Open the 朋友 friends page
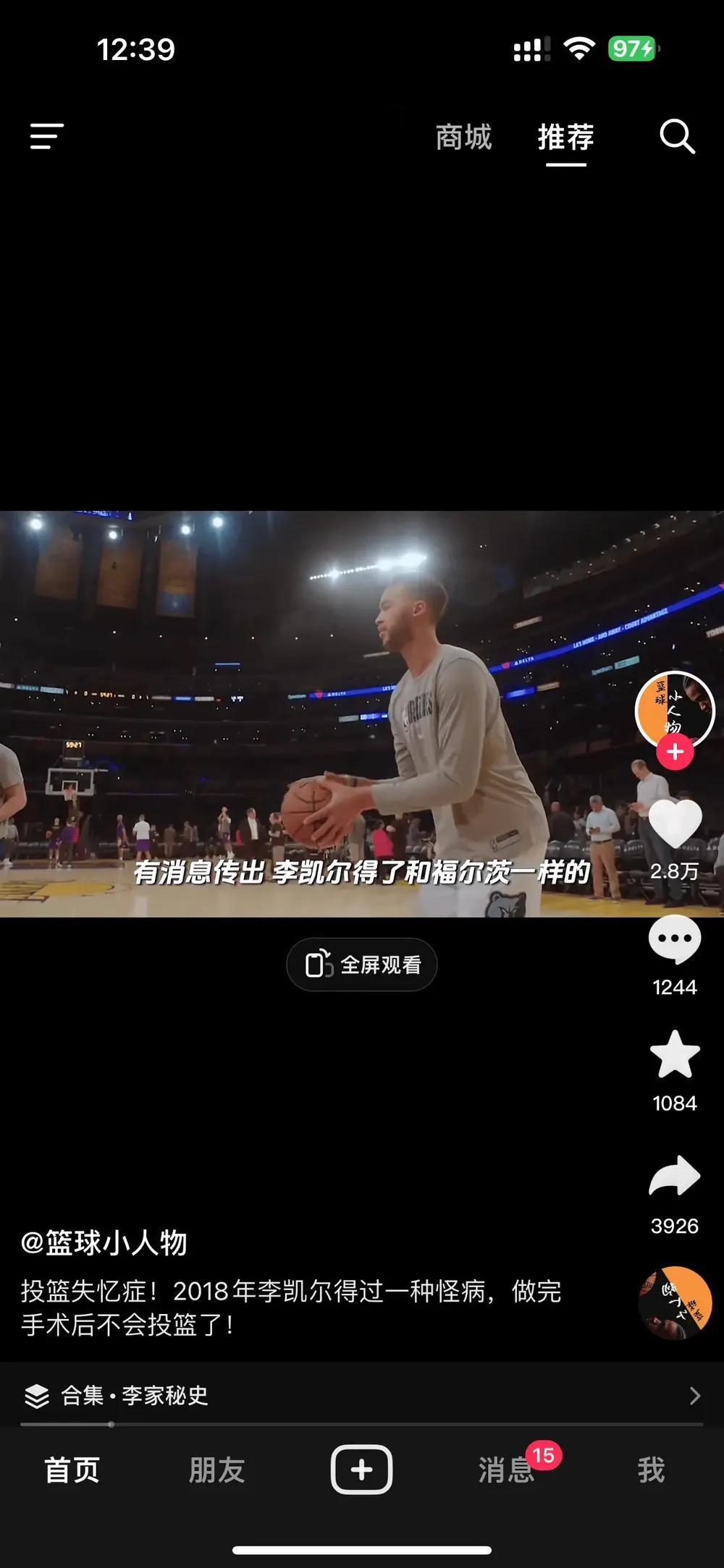Viewport: 724px width, 1568px height. 216,1469
